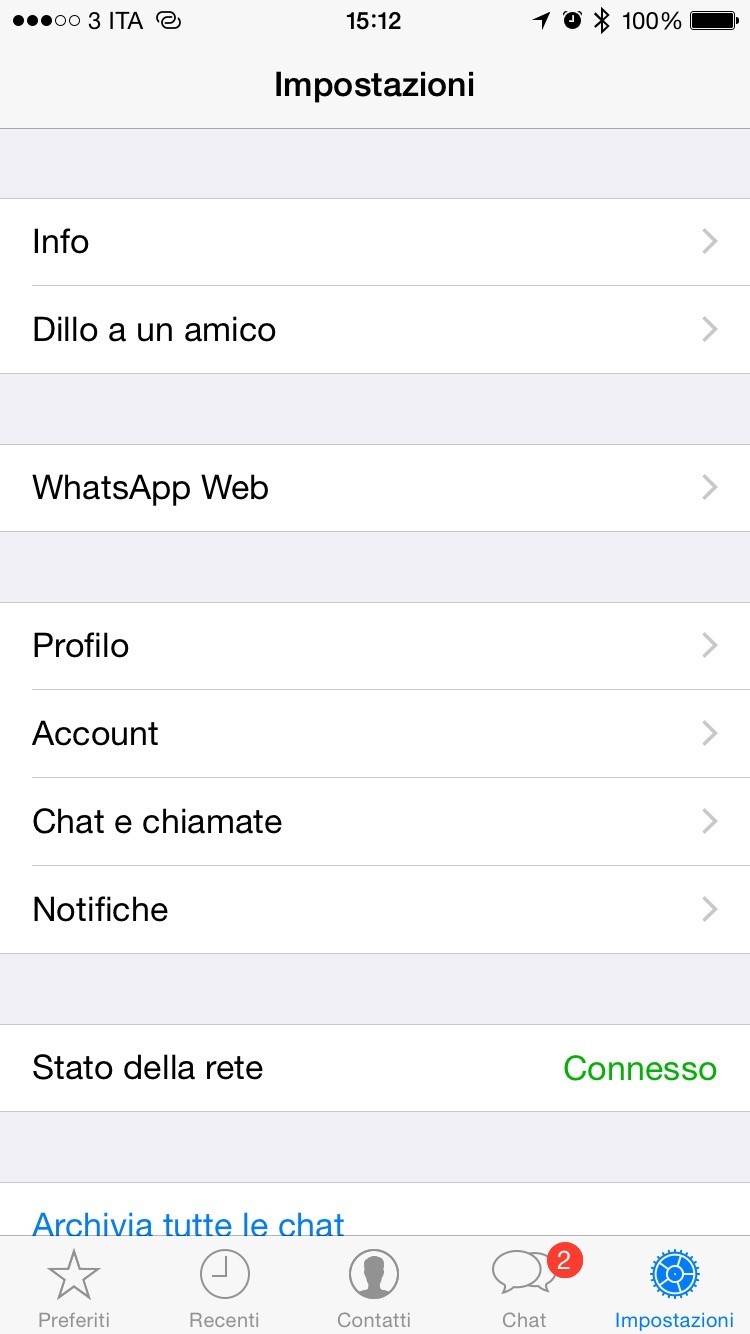Screen dimensions: 750x1334
Task: Switch to the Preferiti tab
Action: (74, 1288)
